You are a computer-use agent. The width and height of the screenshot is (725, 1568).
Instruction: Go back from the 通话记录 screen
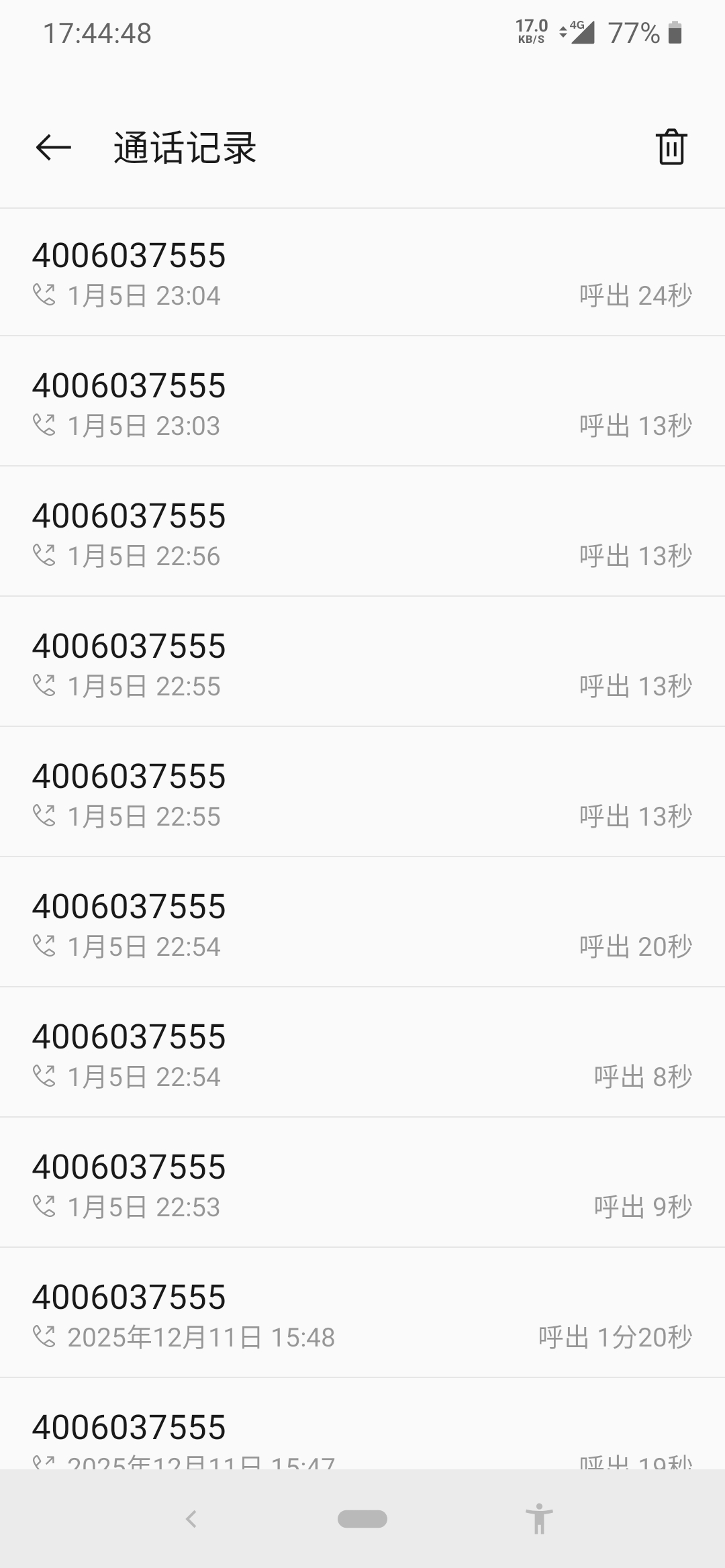point(54,148)
